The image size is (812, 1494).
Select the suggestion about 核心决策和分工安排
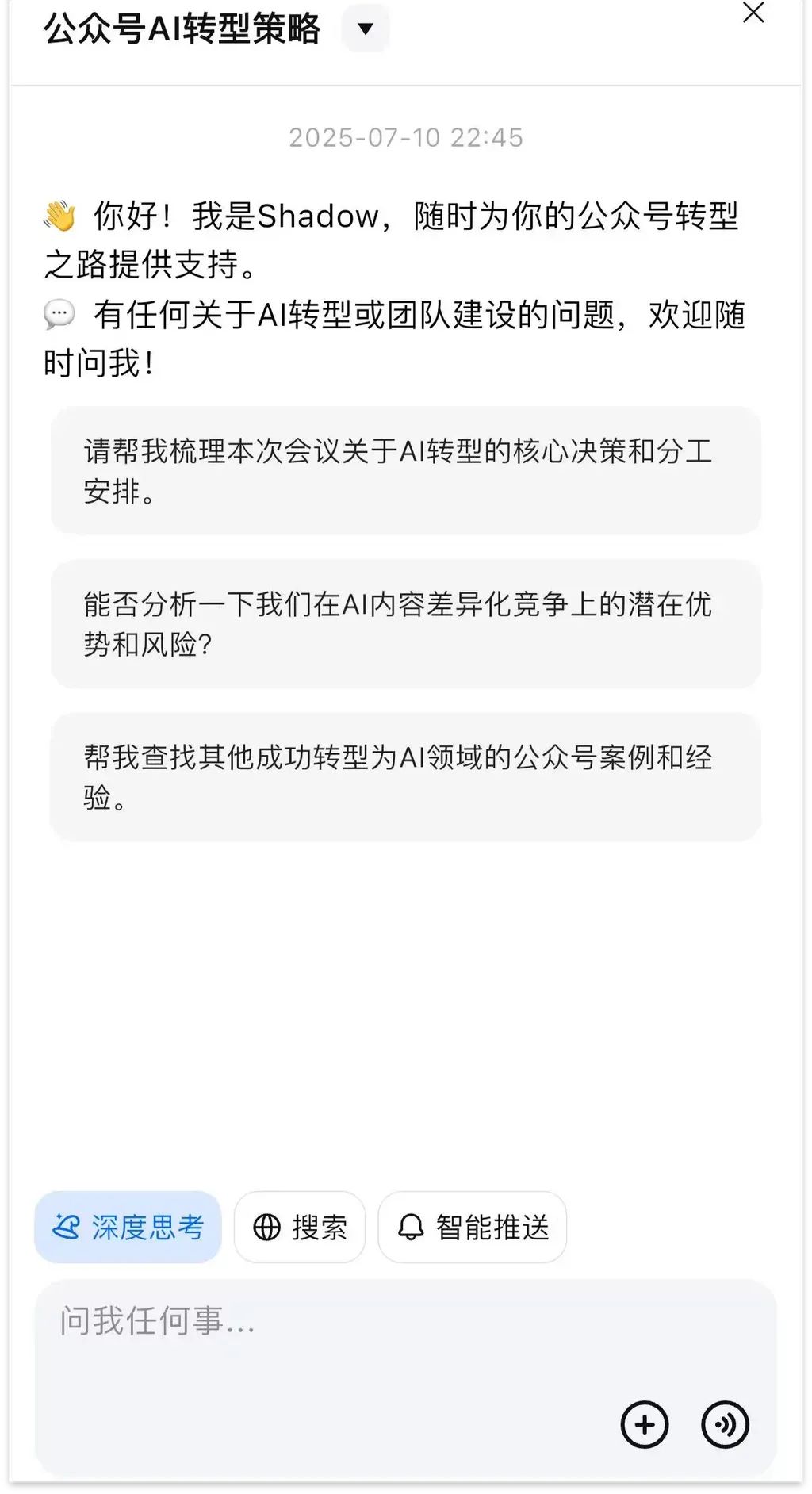pos(406,471)
